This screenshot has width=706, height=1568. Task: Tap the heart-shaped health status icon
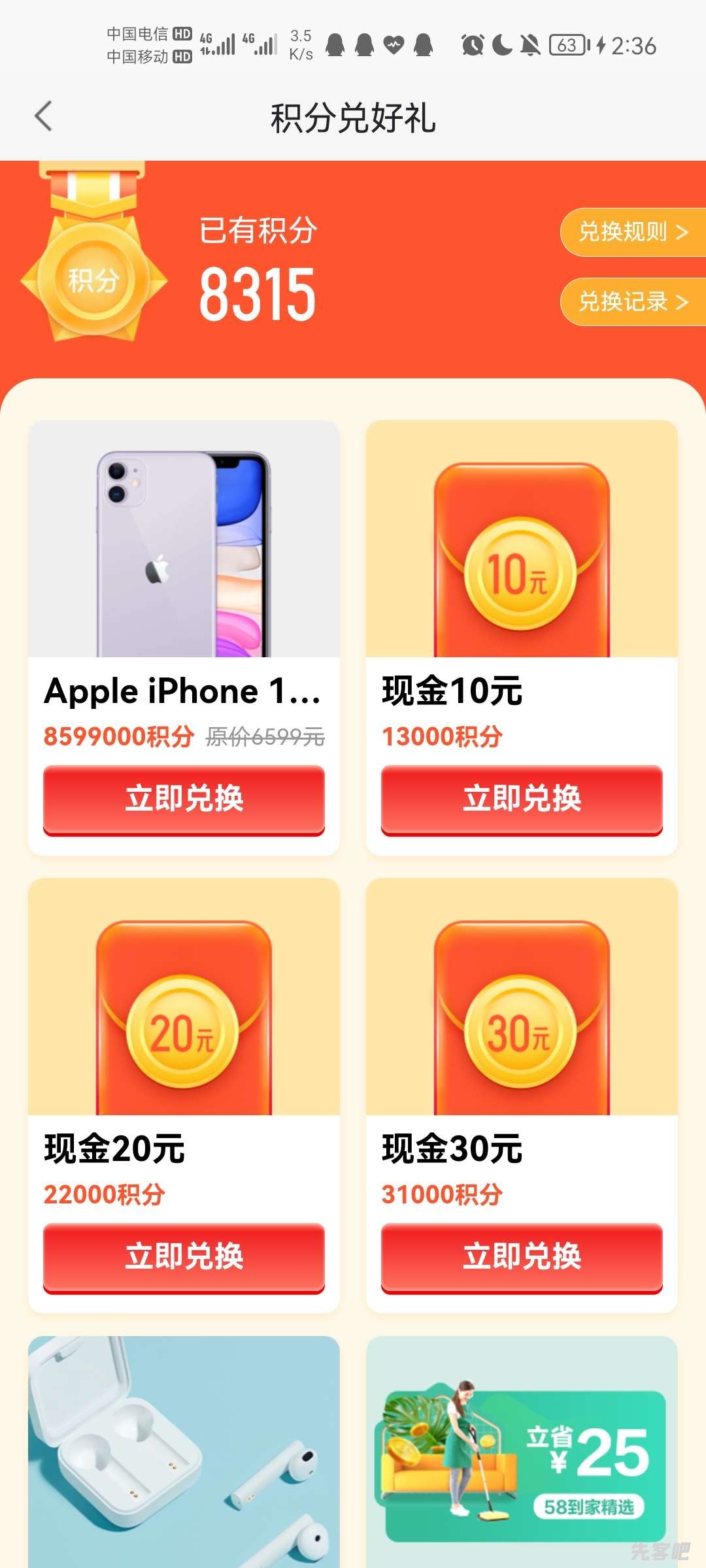click(x=392, y=46)
